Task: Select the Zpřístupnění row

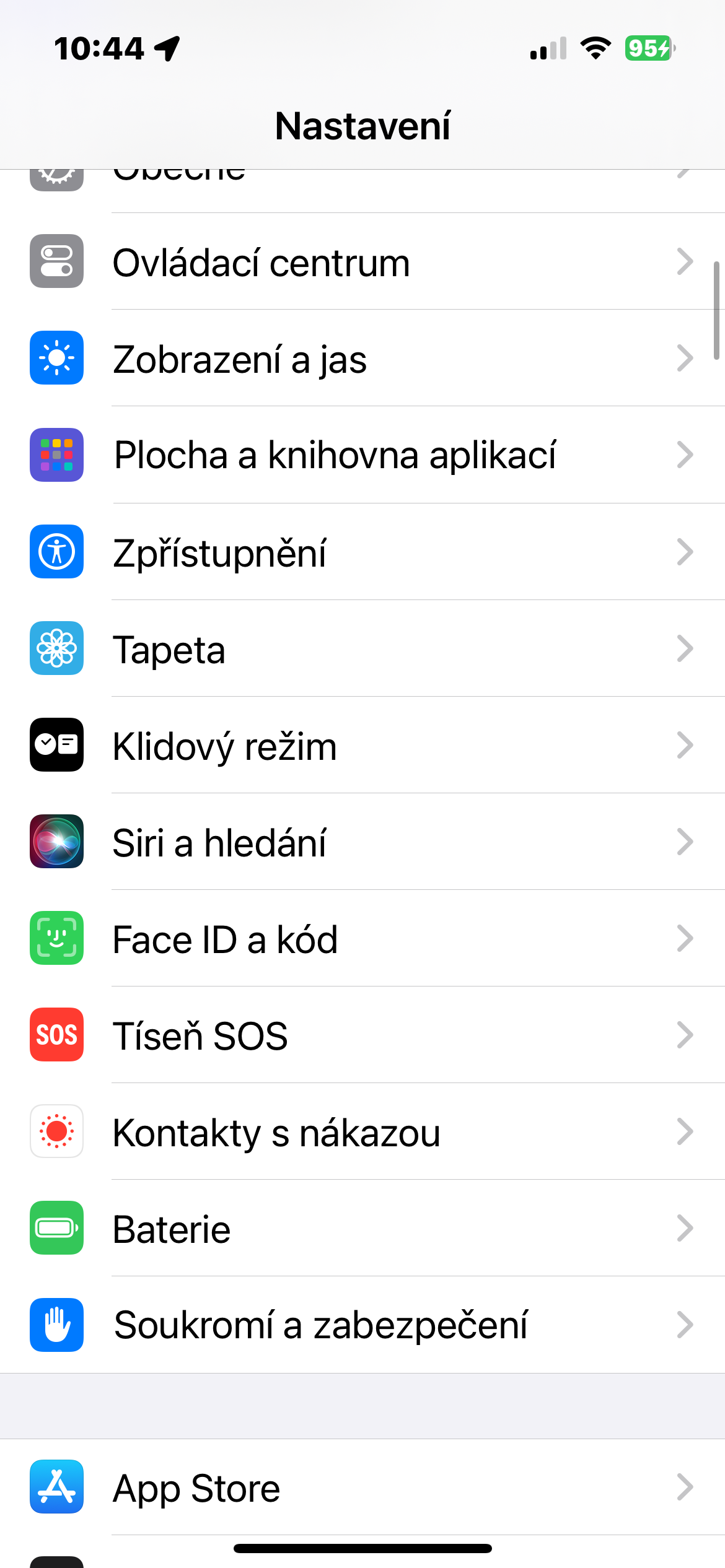Action: pyautogui.click(x=362, y=552)
